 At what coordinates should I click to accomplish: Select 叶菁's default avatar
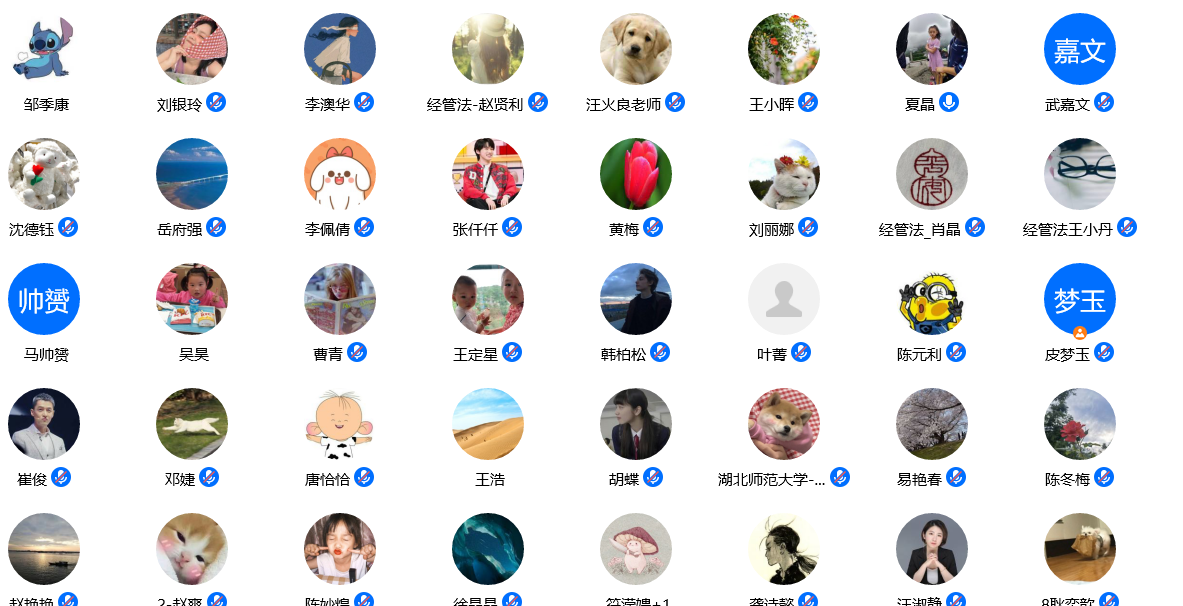pyautogui.click(x=784, y=299)
